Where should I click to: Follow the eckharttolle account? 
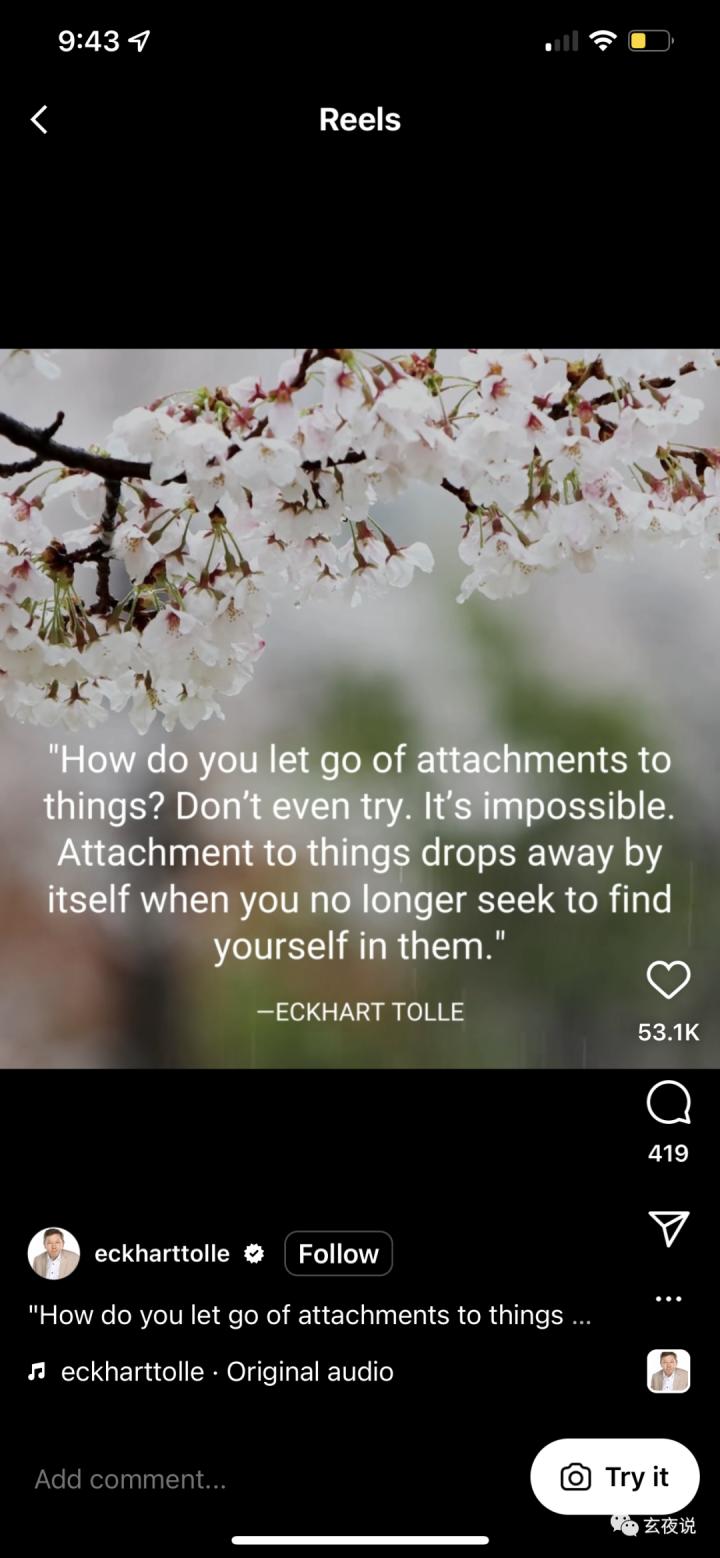tap(338, 1254)
